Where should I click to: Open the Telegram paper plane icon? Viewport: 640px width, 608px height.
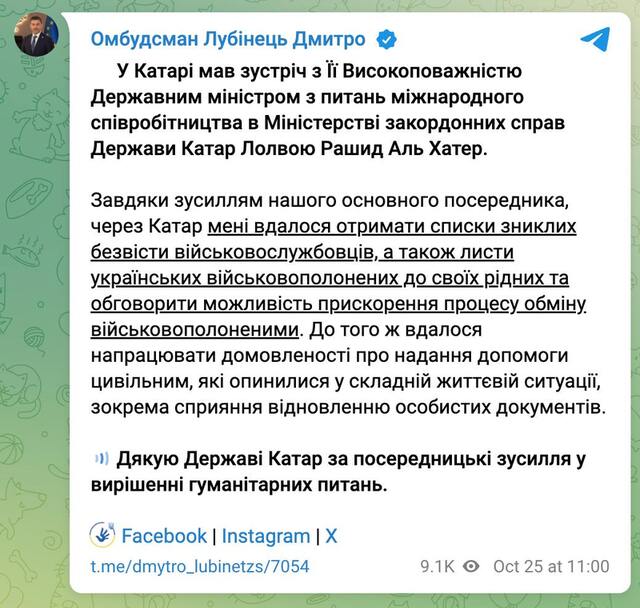tap(594, 39)
